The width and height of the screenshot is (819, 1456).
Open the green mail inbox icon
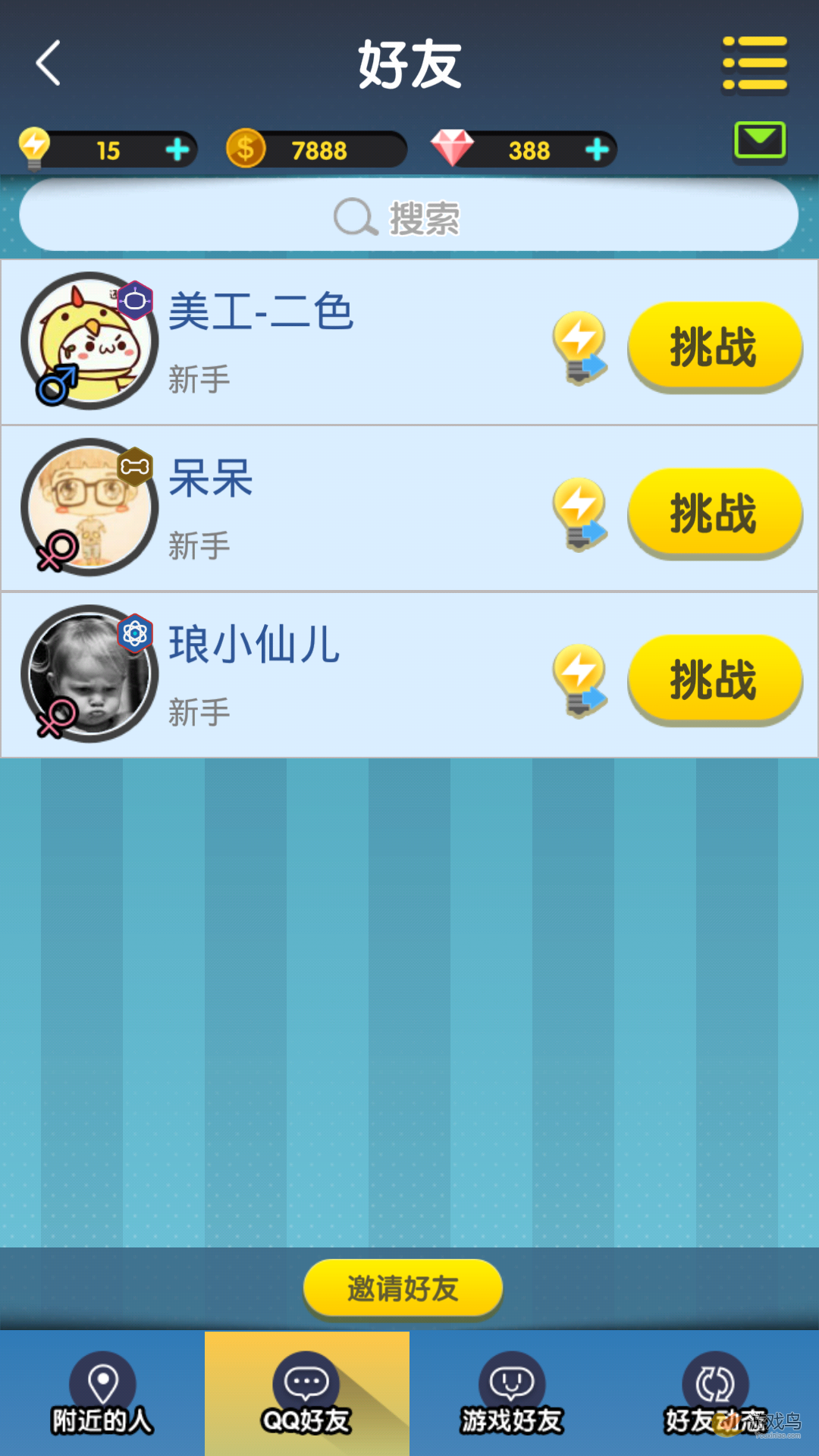pyautogui.click(x=759, y=141)
